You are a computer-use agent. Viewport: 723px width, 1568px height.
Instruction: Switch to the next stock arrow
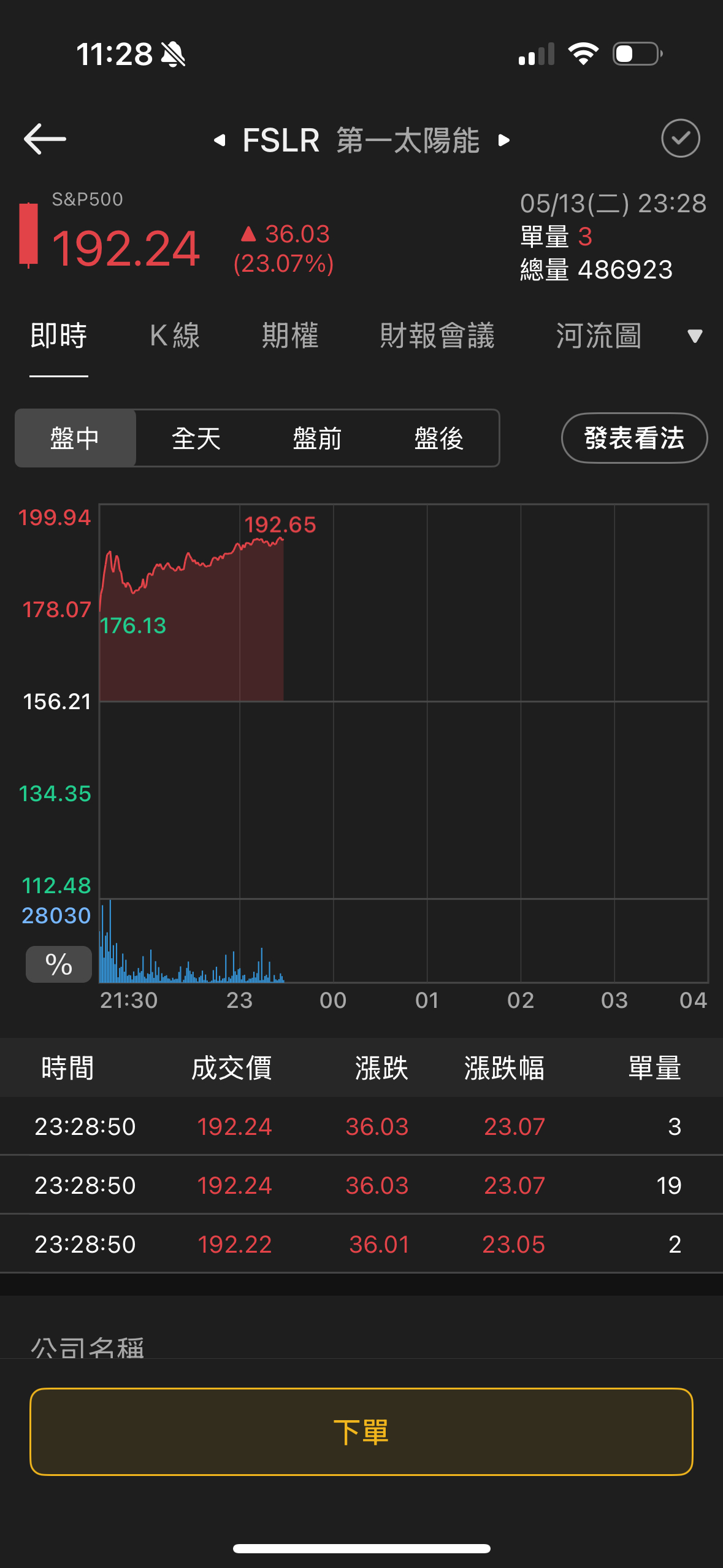pyautogui.click(x=504, y=140)
